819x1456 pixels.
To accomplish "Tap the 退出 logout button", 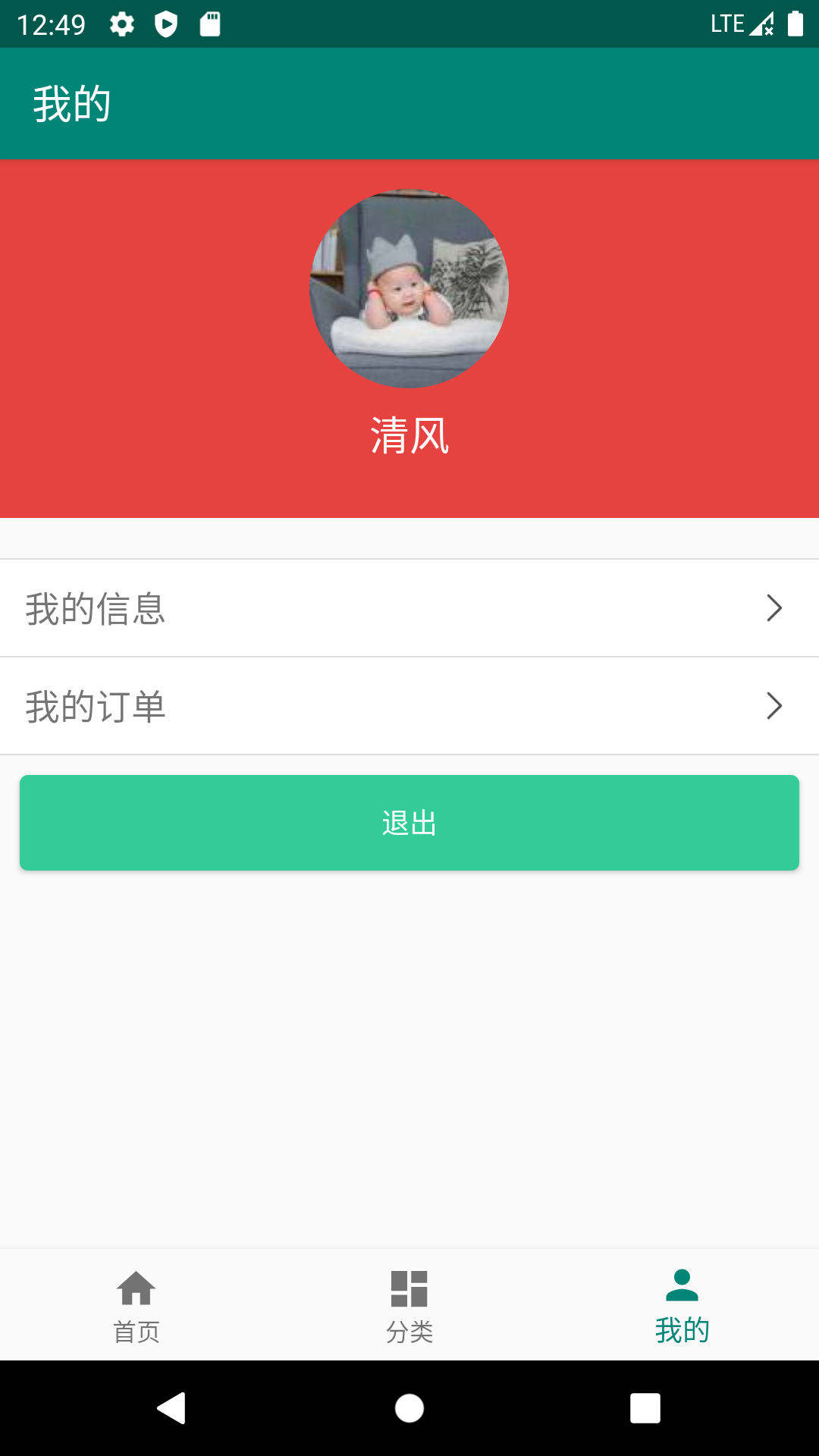I will [409, 823].
